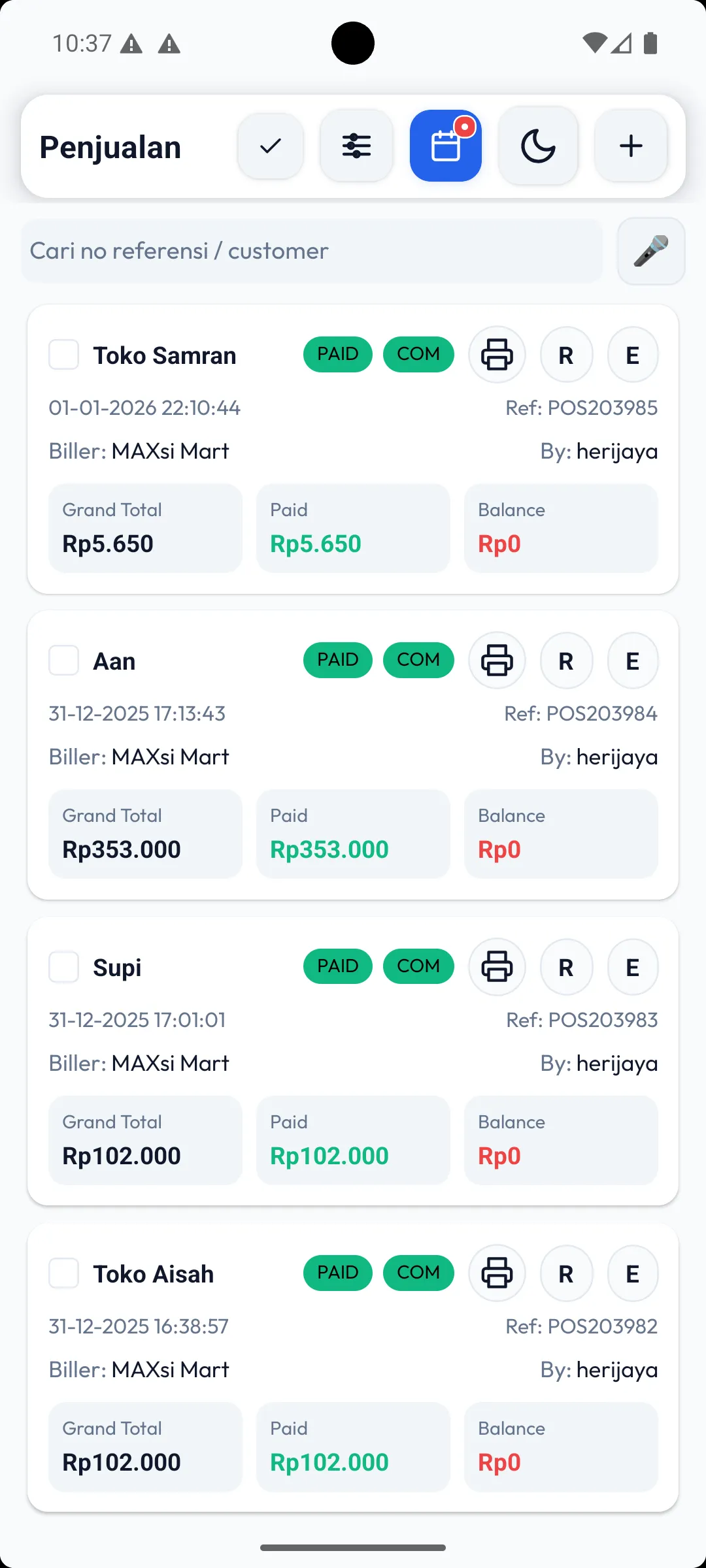Print the receipt for Aan
706x1568 pixels.
(497, 661)
